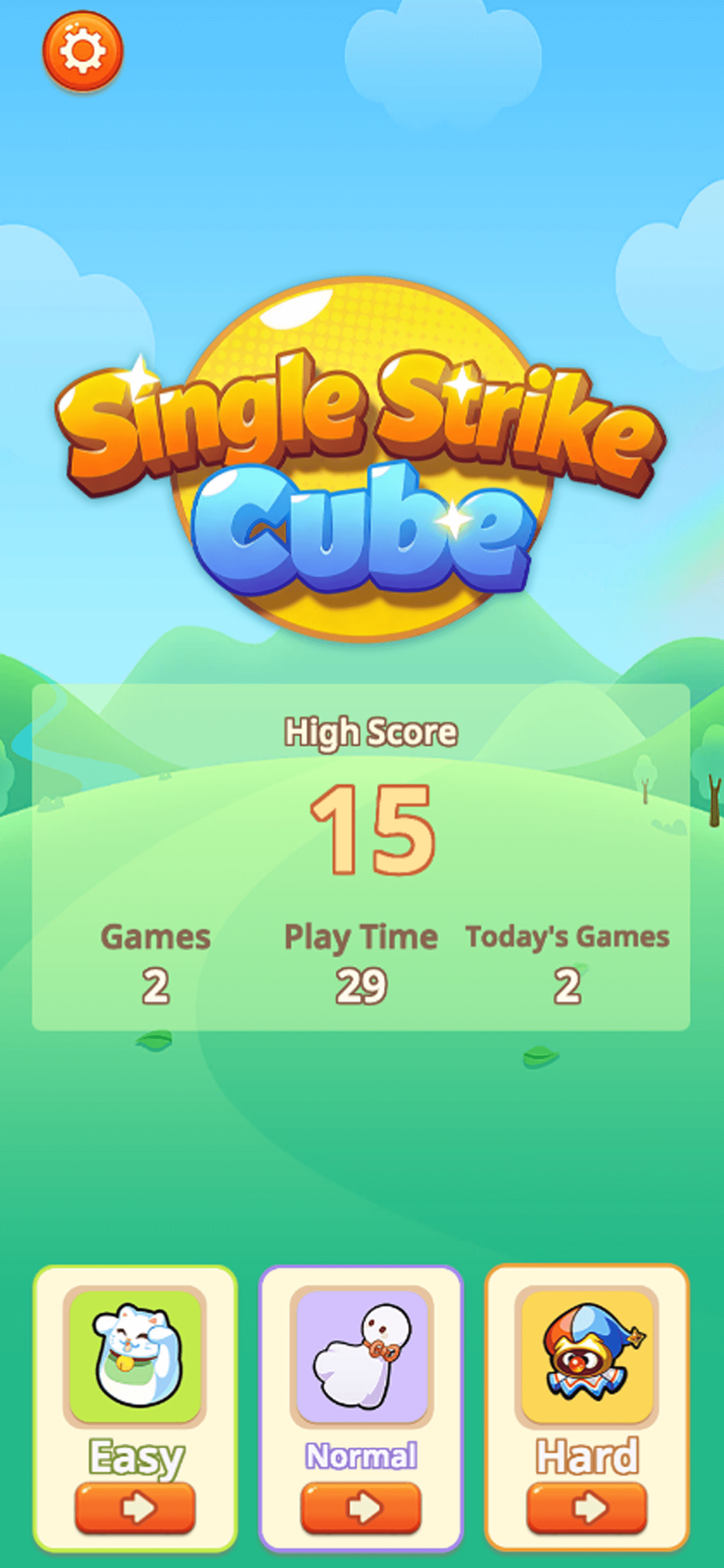This screenshot has width=724, height=1568.
Task: Start a game in Normal mode
Action: pyautogui.click(x=361, y=1508)
